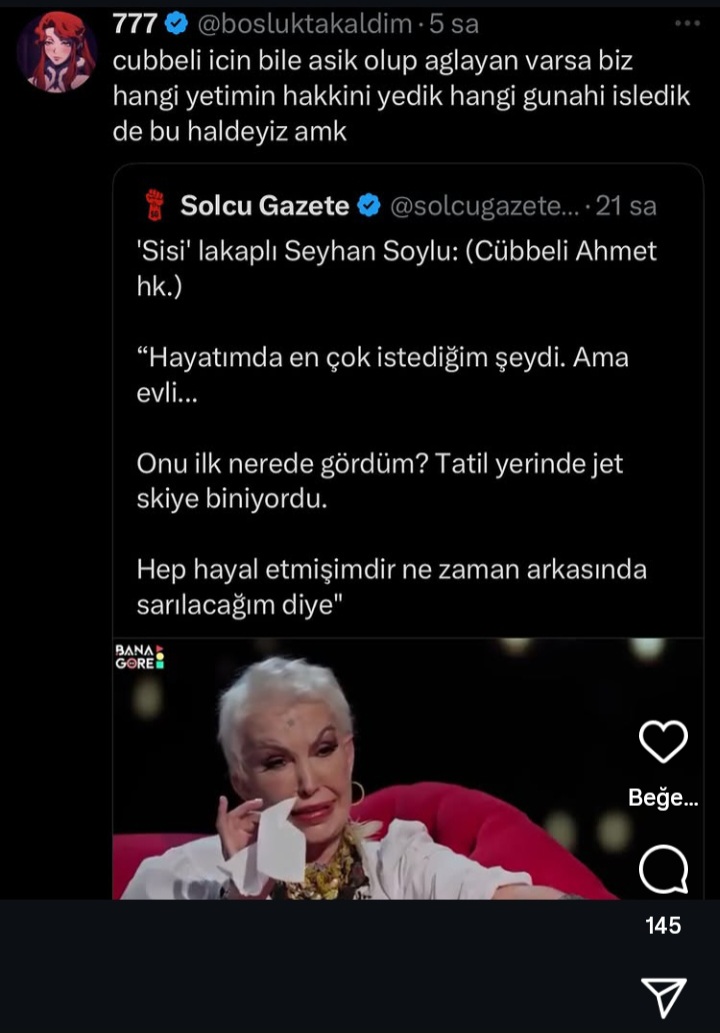Share this reel via paper plane icon

(663, 996)
